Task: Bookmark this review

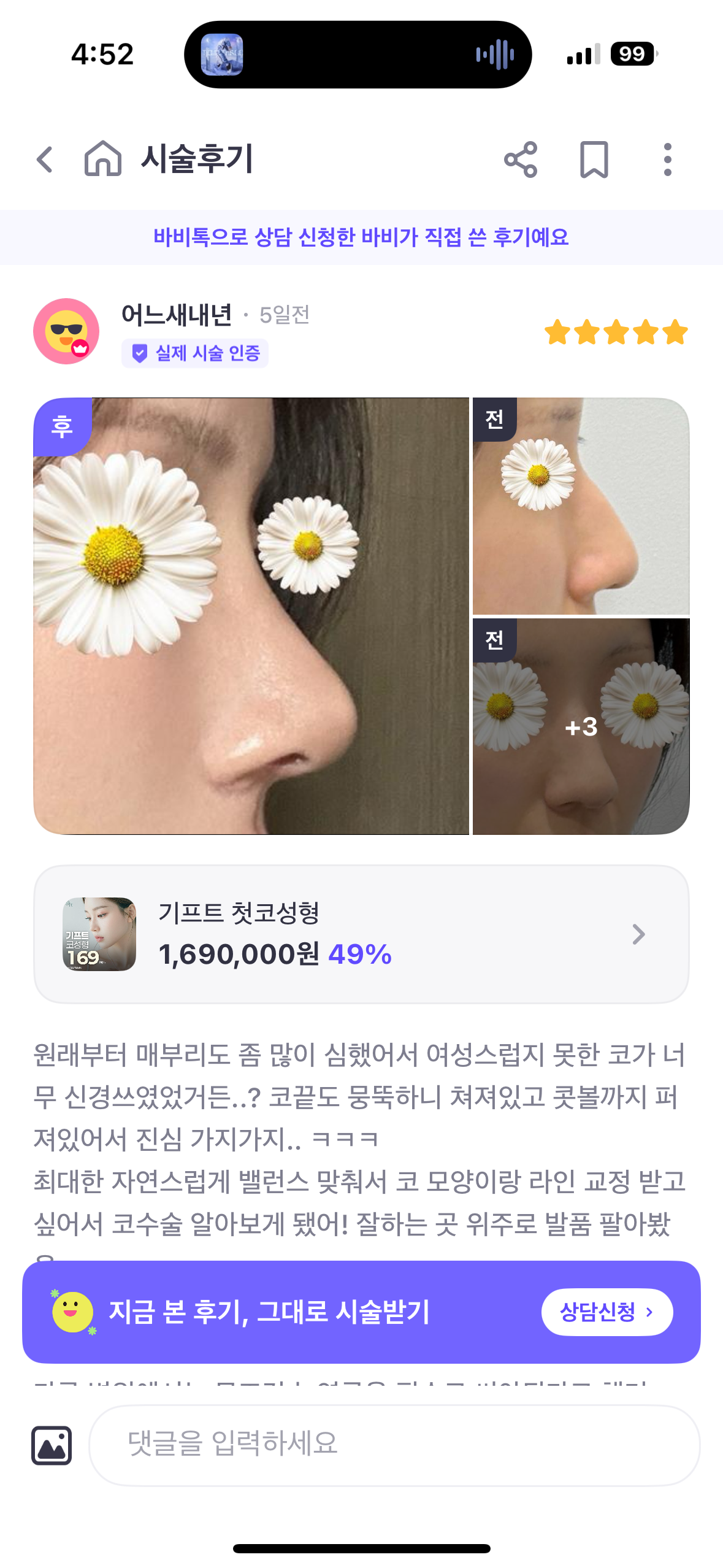Action: (x=594, y=159)
